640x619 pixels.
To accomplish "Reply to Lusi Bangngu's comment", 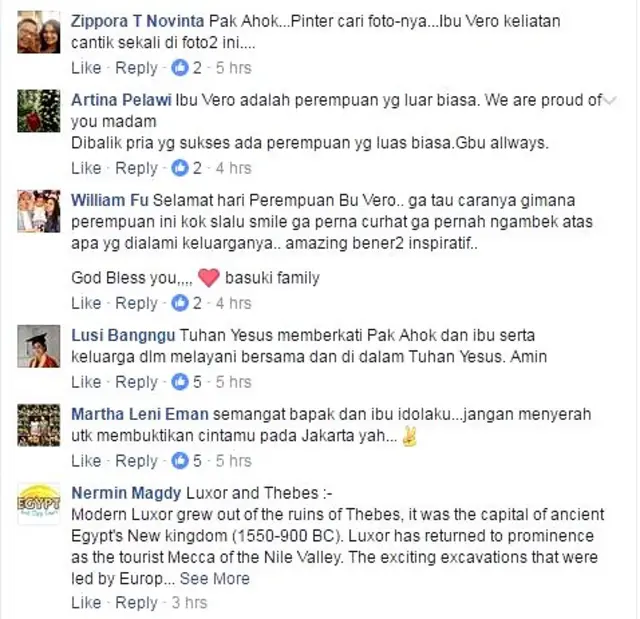I will click(136, 382).
